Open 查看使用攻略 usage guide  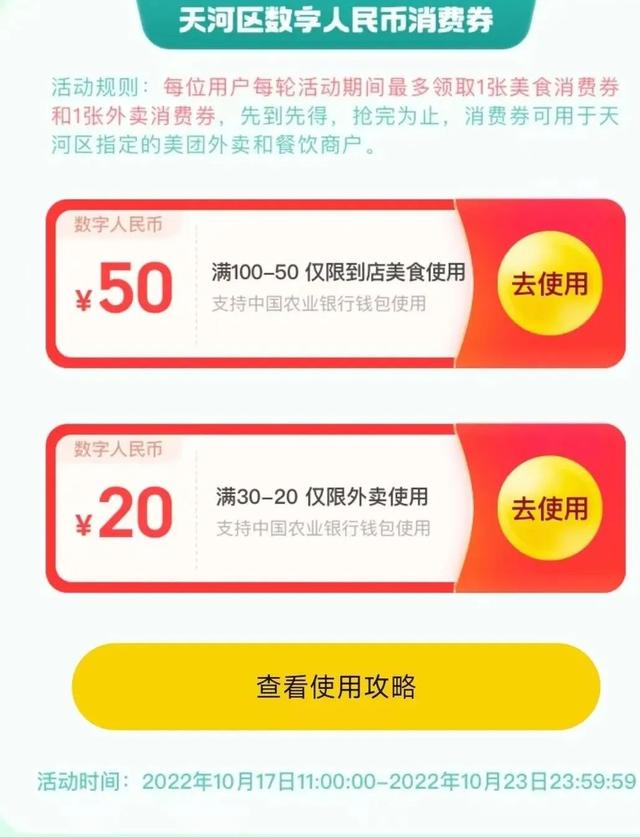[336, 687]
